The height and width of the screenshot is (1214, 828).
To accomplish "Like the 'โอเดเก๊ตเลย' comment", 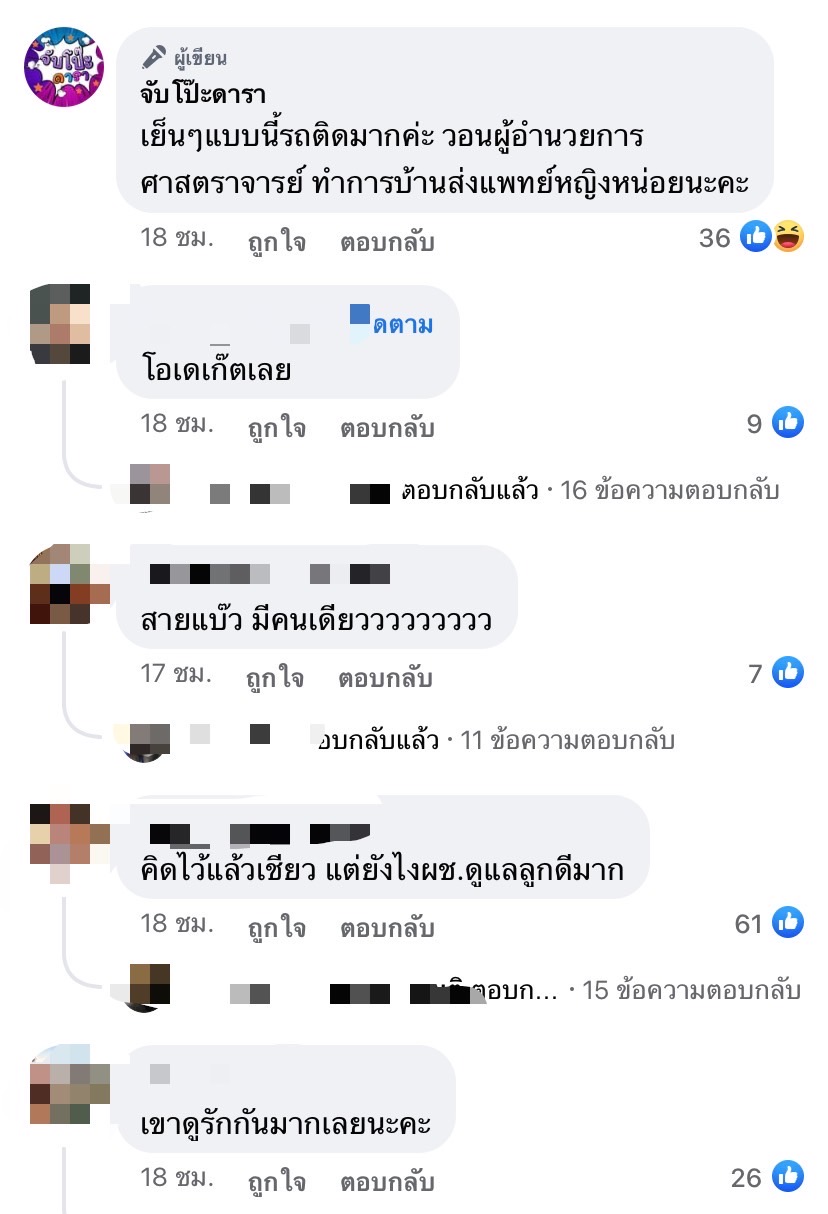I will 276,427.
